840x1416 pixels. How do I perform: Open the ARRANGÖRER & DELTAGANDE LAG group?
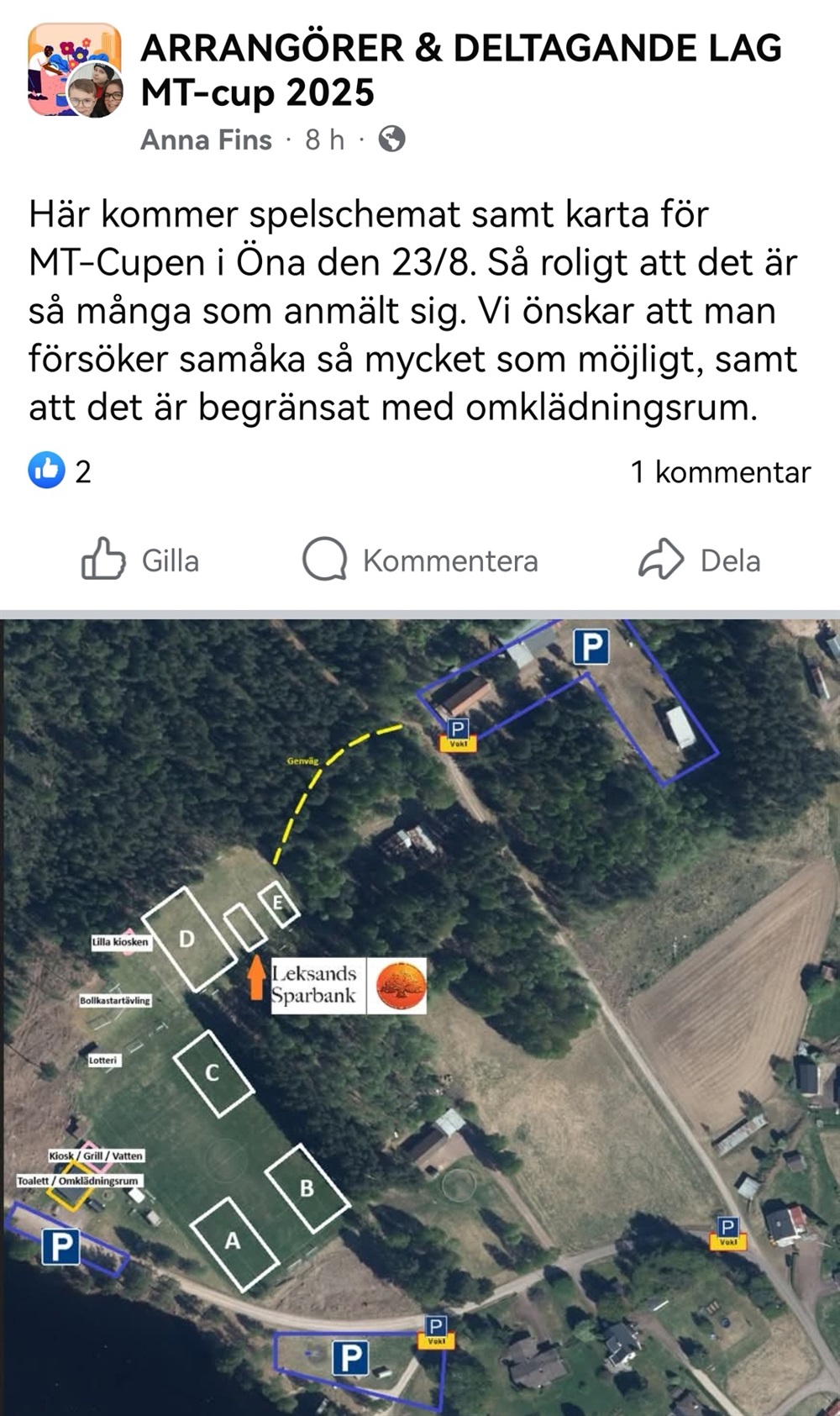click(x=460, y=49)
